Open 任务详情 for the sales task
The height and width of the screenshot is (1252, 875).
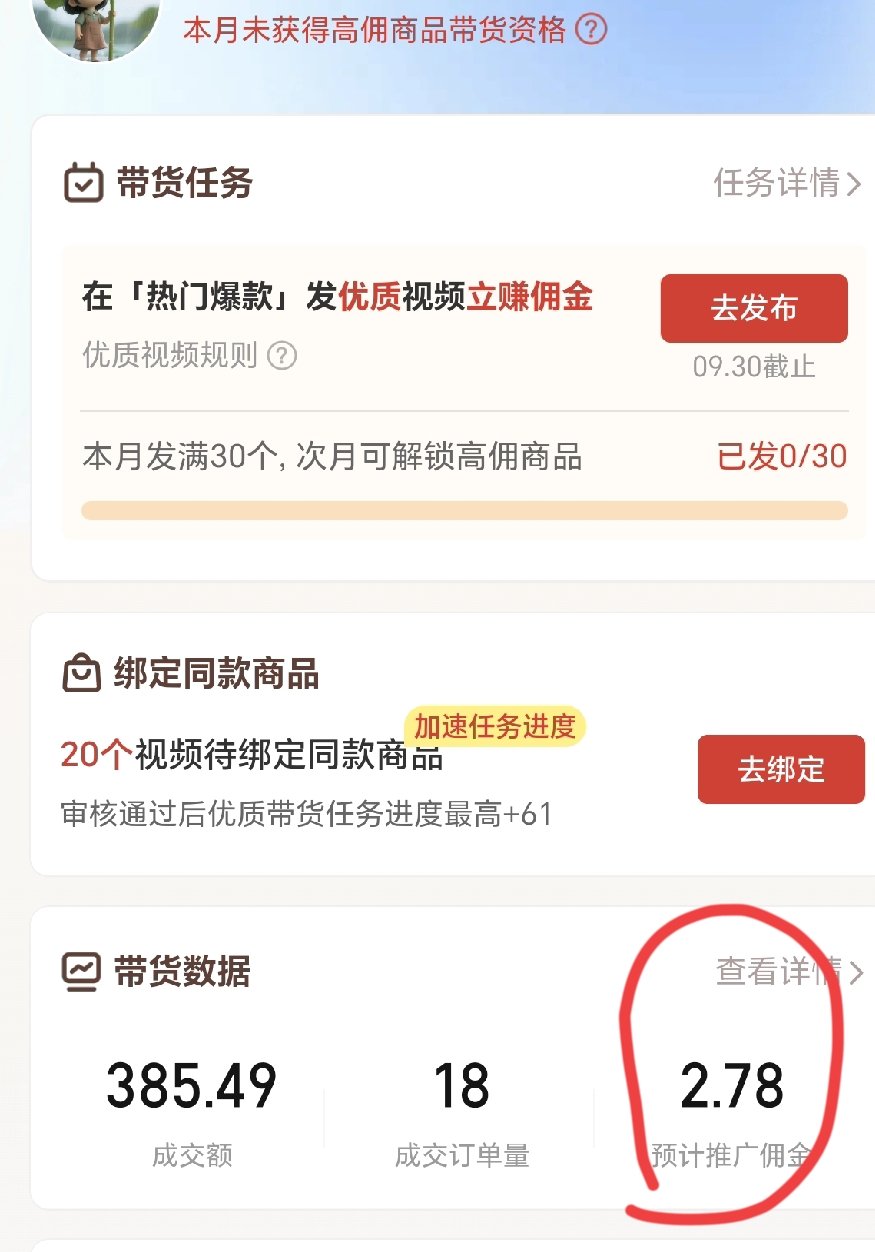pyautogui.click(x=786, y=183)
